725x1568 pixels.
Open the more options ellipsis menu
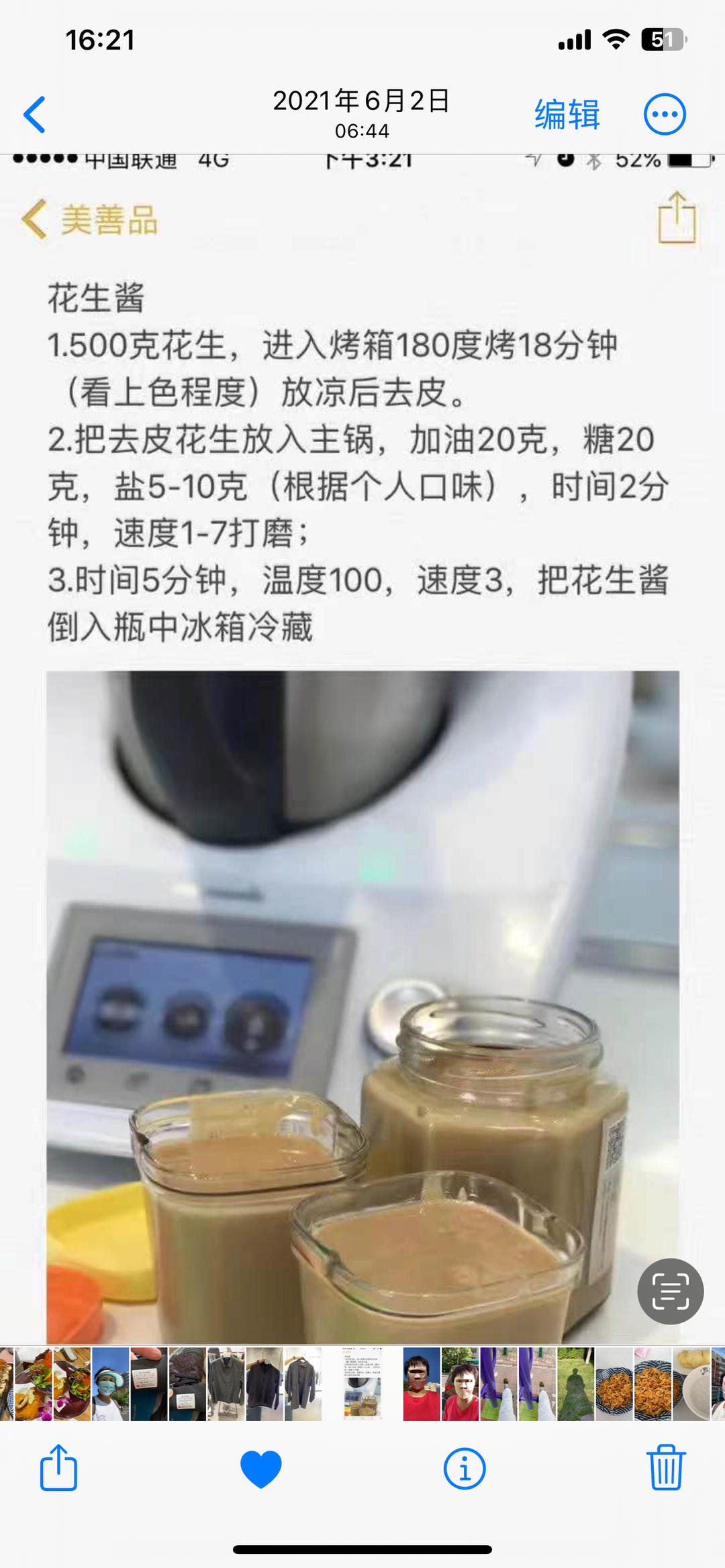pos(664,114)
